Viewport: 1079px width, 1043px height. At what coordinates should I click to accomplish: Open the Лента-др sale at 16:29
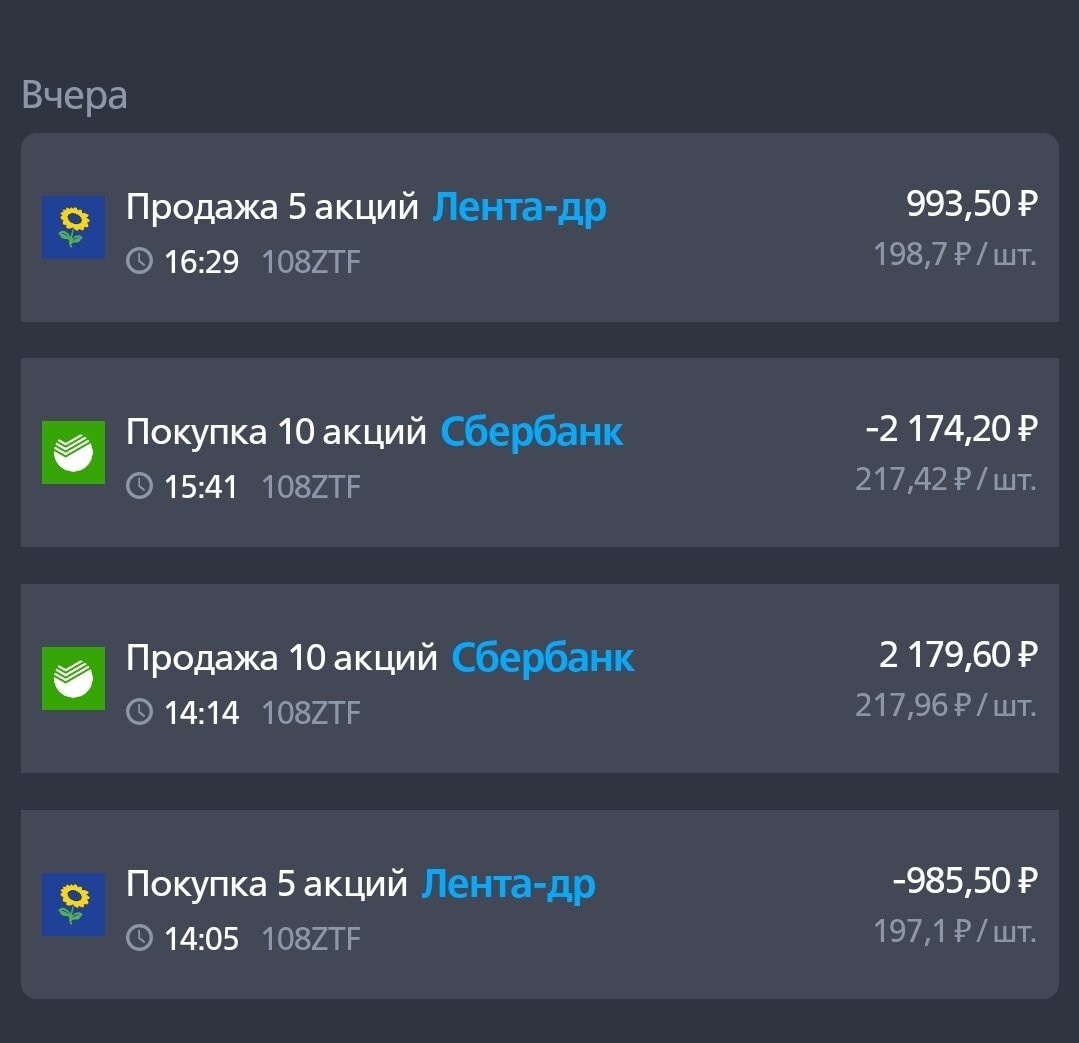pyautogui.click(x=539, y=228)
